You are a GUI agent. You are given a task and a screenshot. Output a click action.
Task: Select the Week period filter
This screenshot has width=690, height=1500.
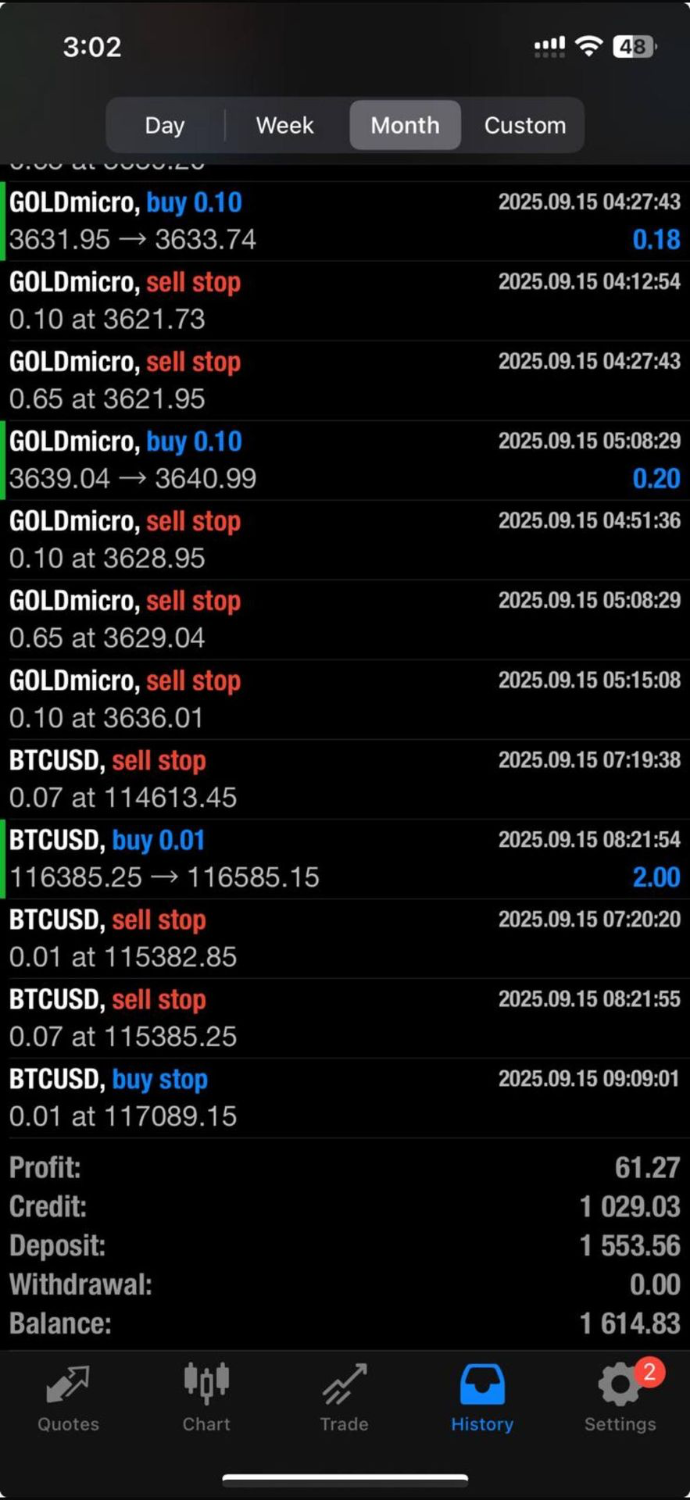point(285,126)
